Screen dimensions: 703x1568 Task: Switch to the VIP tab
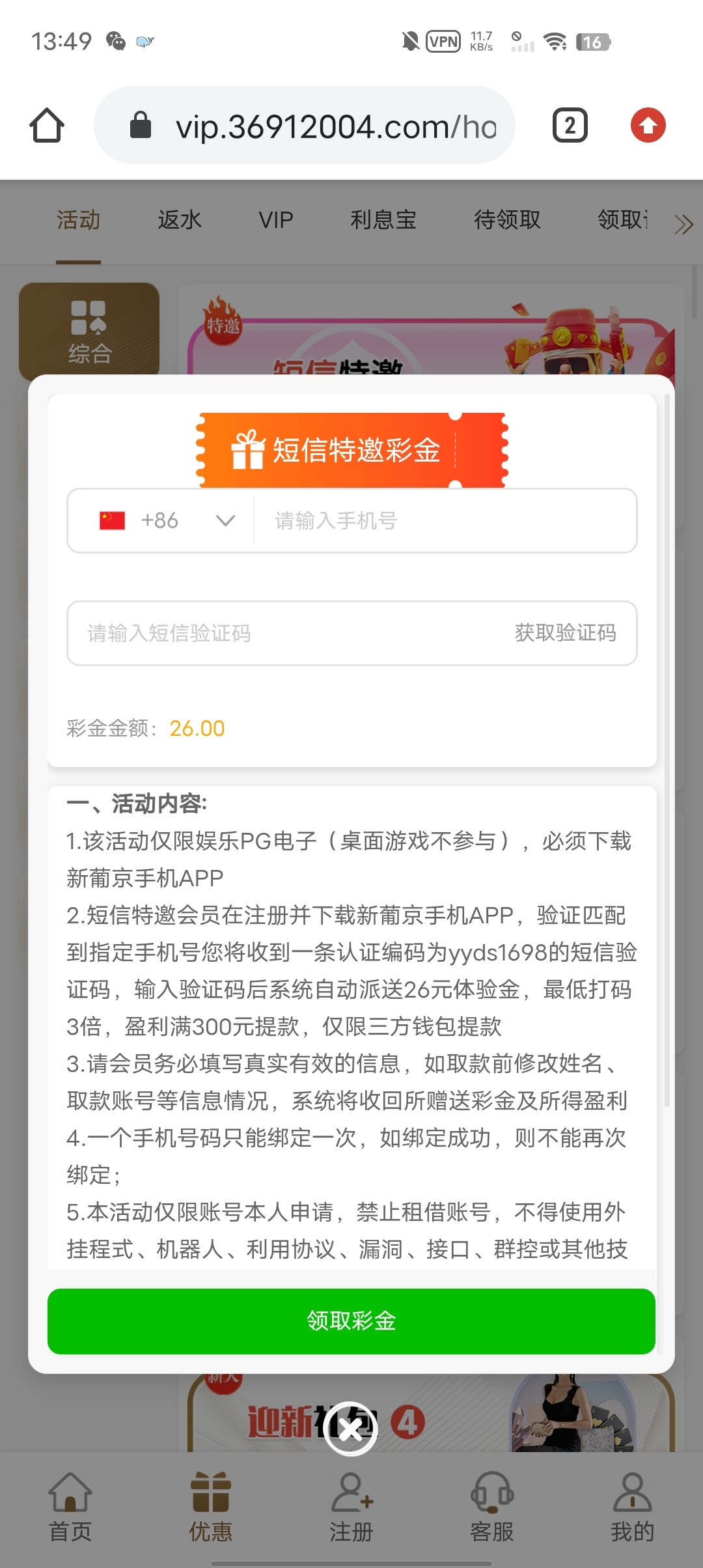(276, 220)
